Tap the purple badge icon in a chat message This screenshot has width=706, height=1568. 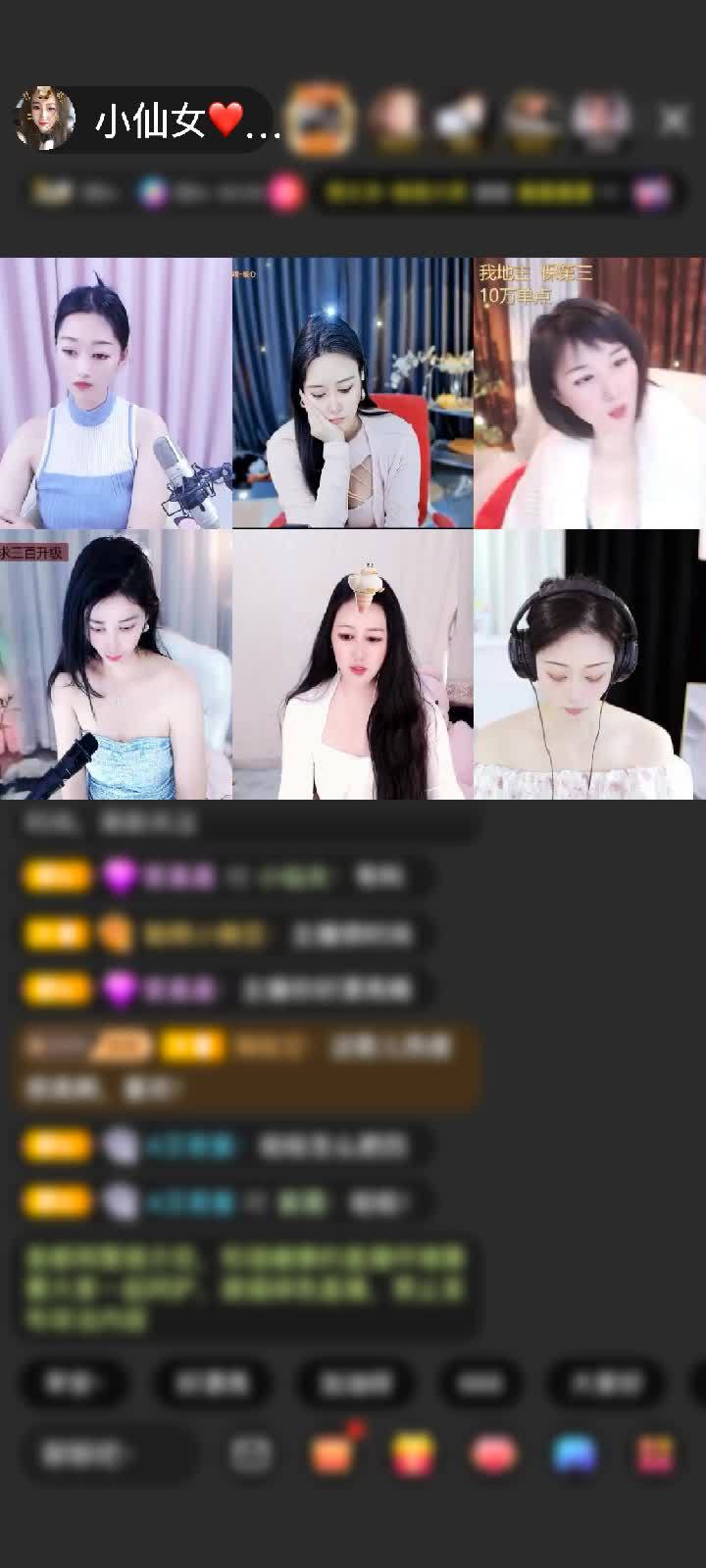point(123,875)
